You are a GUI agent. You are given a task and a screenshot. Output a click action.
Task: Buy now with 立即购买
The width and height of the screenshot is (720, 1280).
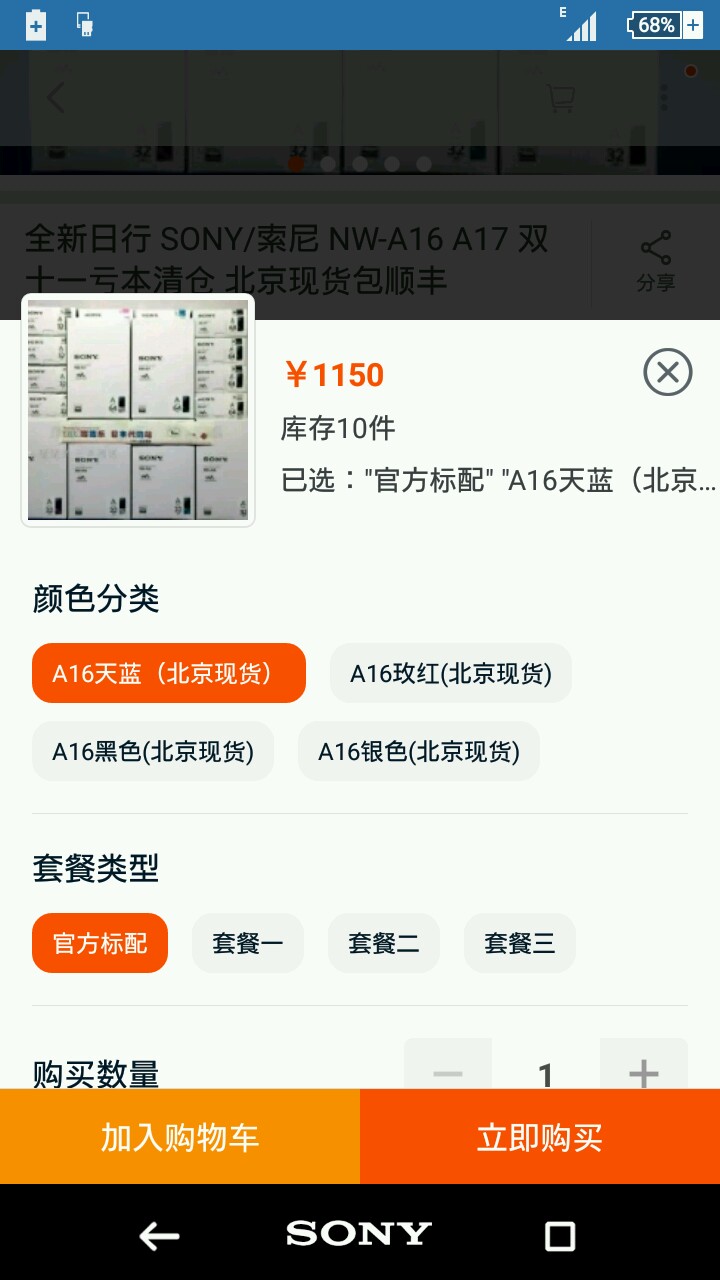click(x=540, y=1137)
